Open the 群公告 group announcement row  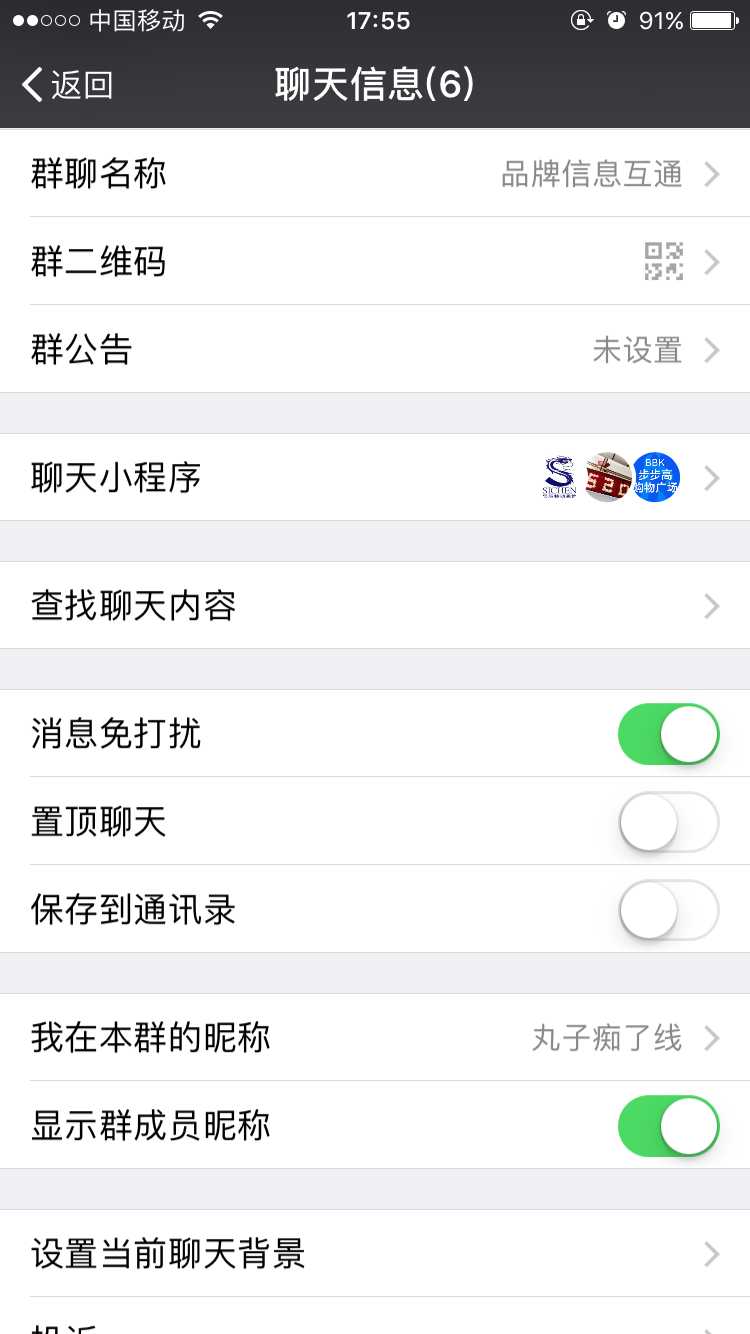[375, 350]
